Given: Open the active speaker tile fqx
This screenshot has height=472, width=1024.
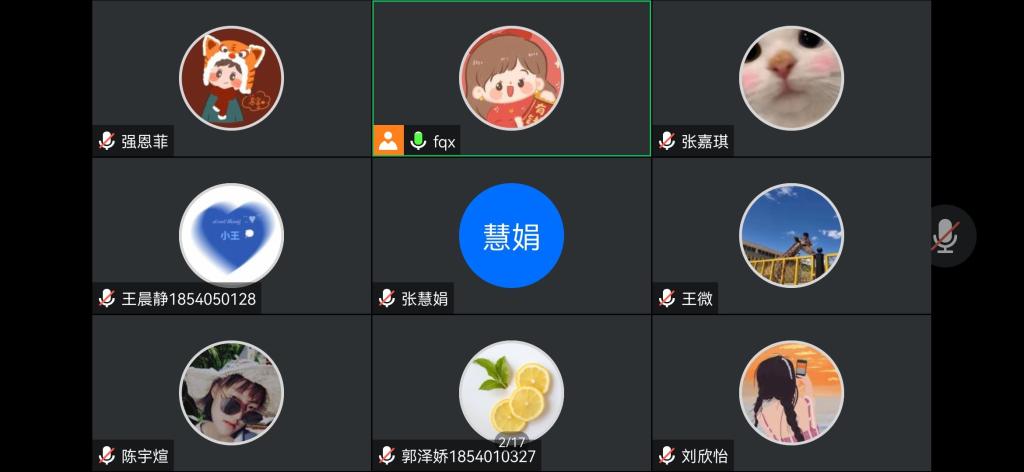Looking at the screenshot, I should (x=511, y=78).
